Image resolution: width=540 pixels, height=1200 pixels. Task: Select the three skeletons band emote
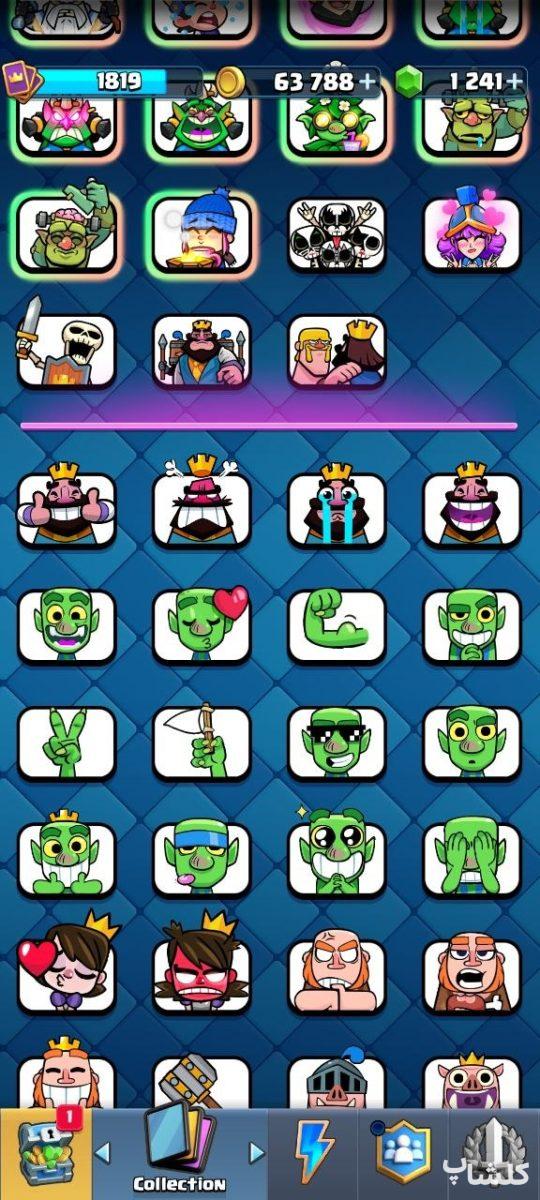(337, 234)
